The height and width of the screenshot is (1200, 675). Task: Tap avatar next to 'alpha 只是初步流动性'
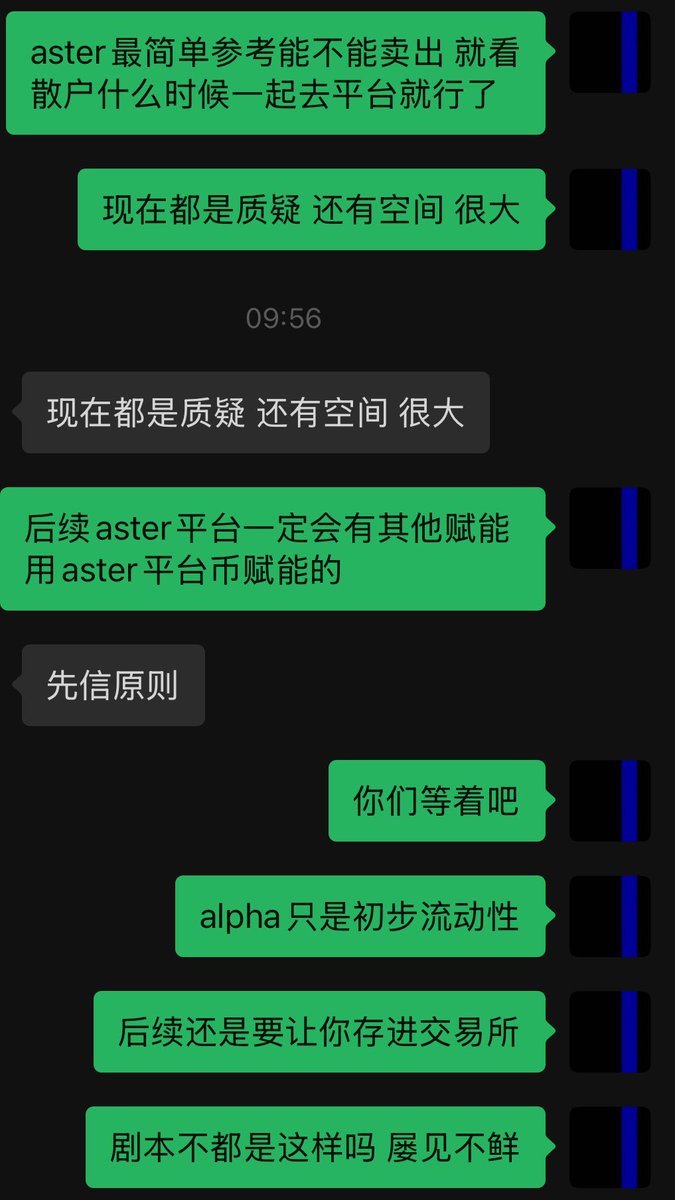[609, 916]
